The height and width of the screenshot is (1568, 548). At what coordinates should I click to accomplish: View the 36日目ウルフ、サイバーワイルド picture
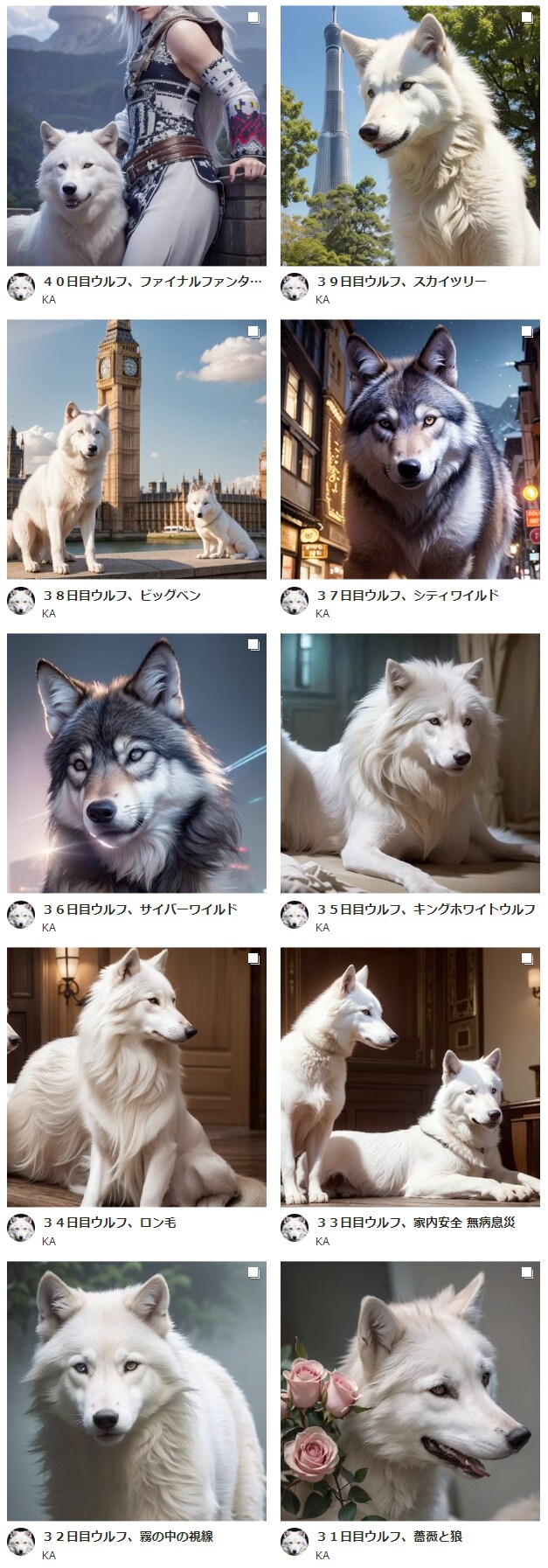click(136, 763)
